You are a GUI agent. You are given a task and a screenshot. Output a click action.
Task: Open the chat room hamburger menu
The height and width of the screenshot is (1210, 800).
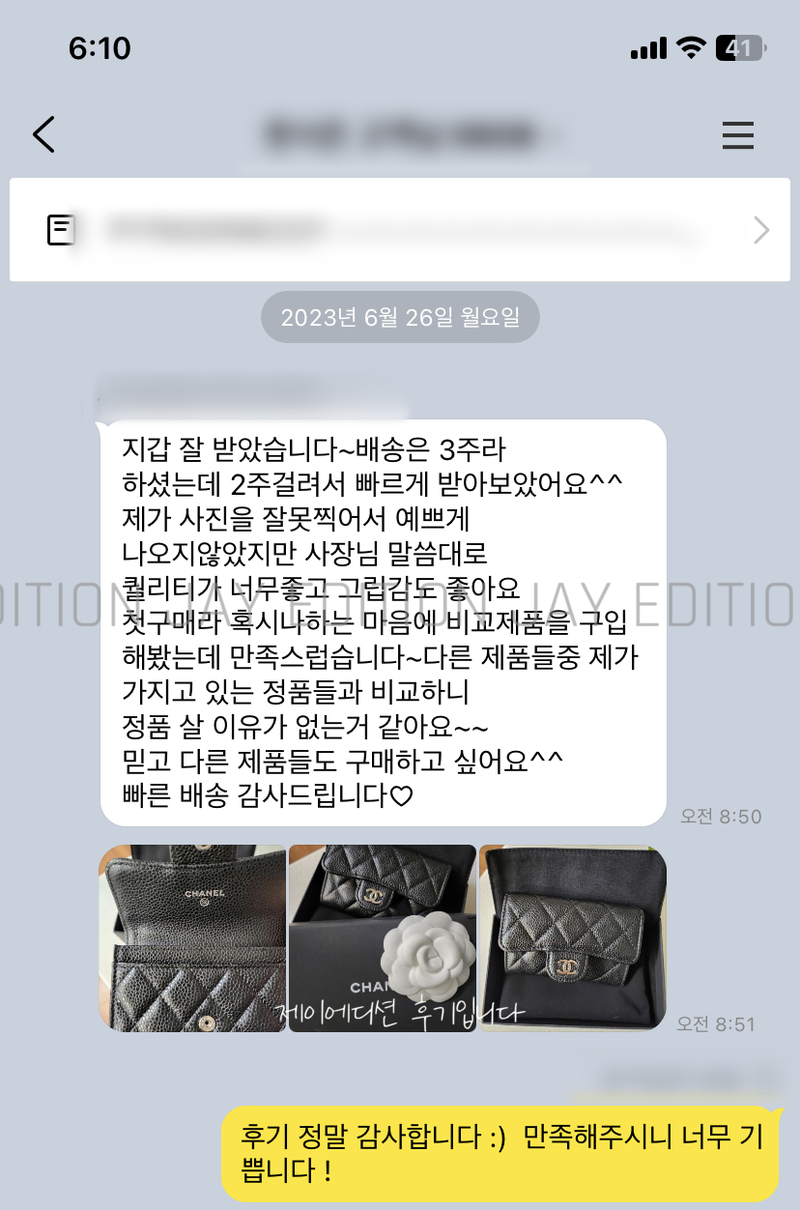(x=737, y=135)
